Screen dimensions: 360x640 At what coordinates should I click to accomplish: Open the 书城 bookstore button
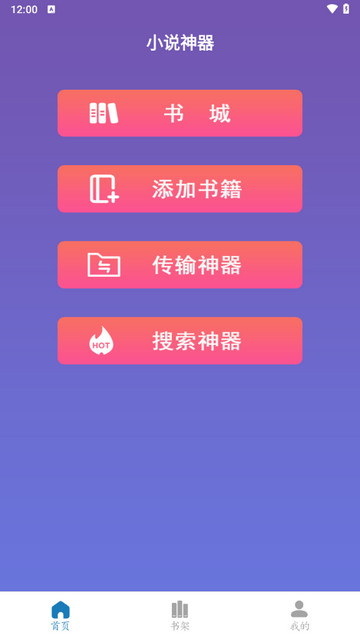(180, 113)
